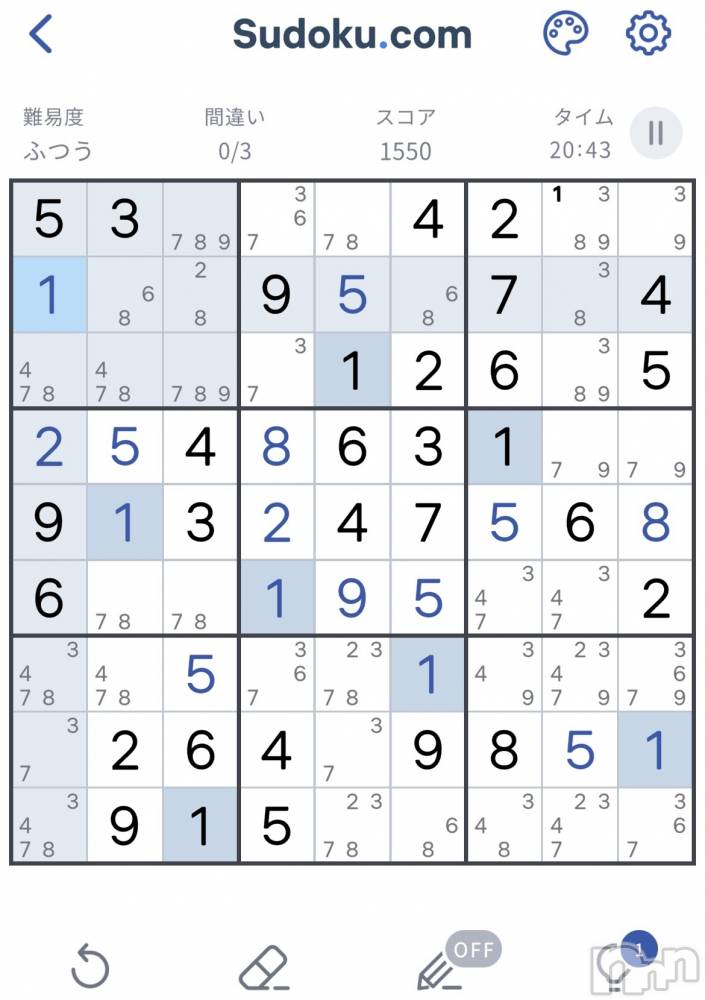Pause the game timer
This screenshot has height=1000, width=705.
click(656, 133)
